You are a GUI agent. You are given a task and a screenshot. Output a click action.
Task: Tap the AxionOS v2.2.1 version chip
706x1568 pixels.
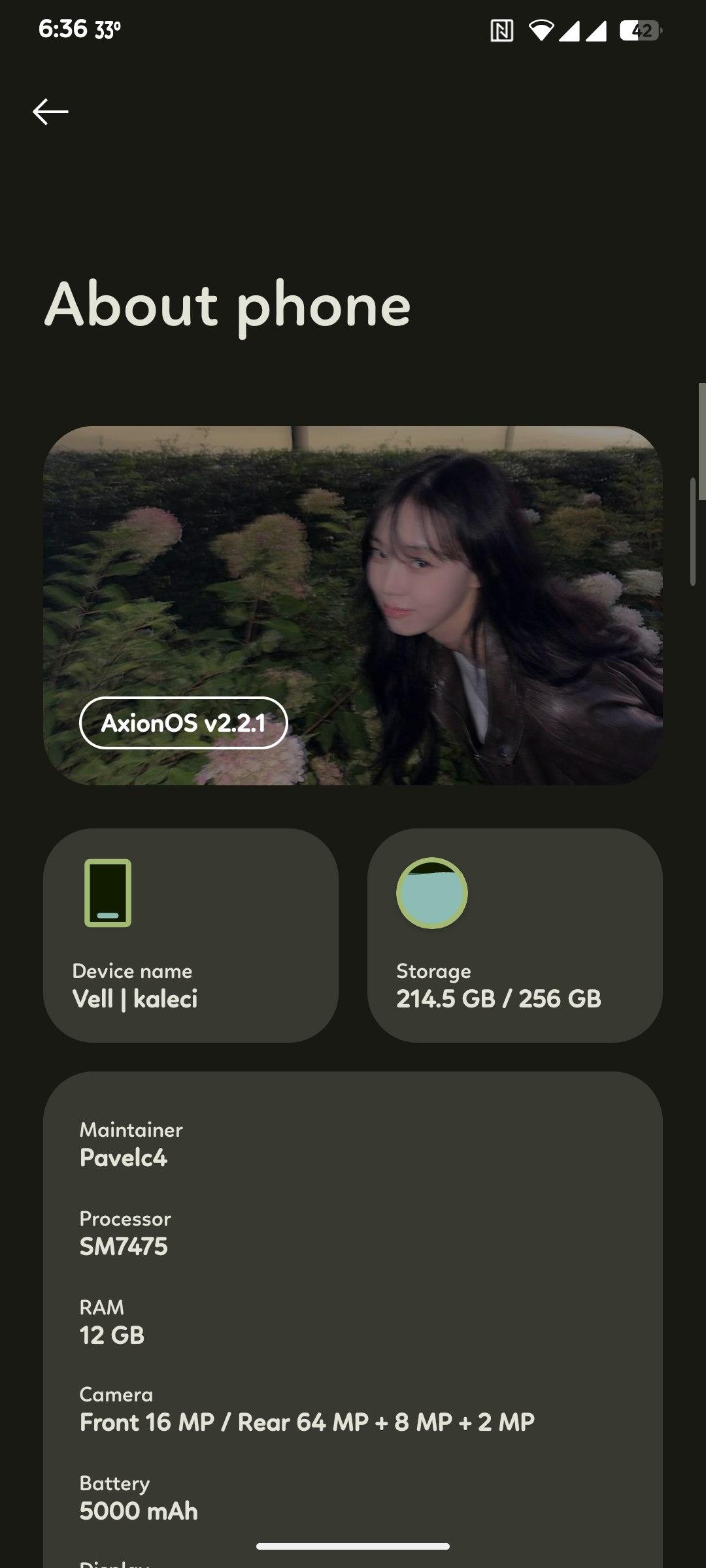click(x=183, y=723)
